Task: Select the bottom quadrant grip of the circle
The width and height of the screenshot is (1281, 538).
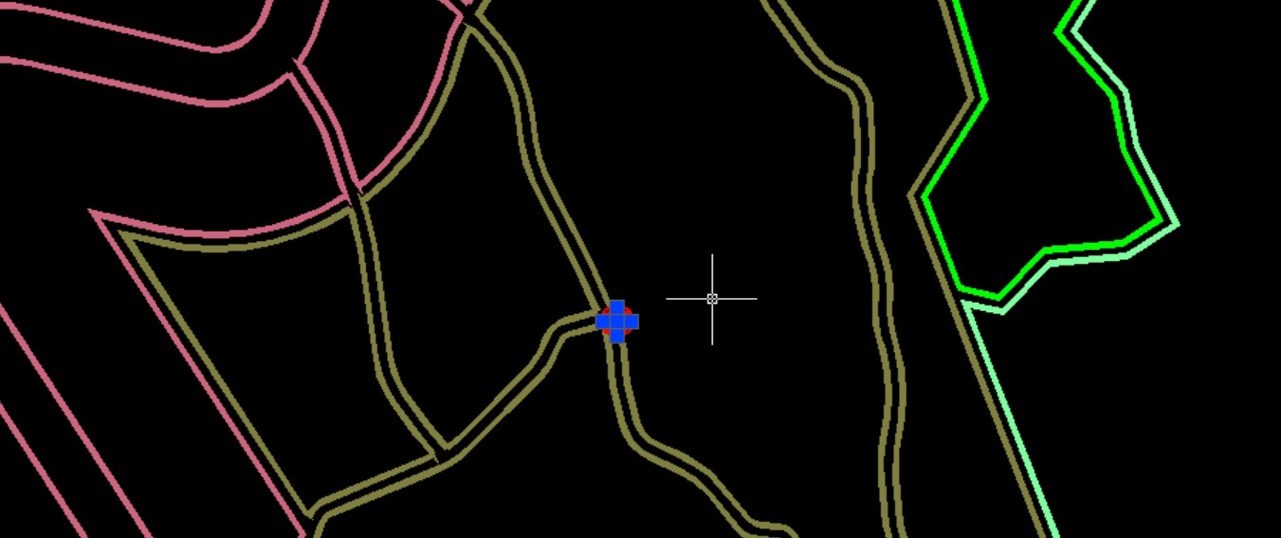Action: coord(617,335)
